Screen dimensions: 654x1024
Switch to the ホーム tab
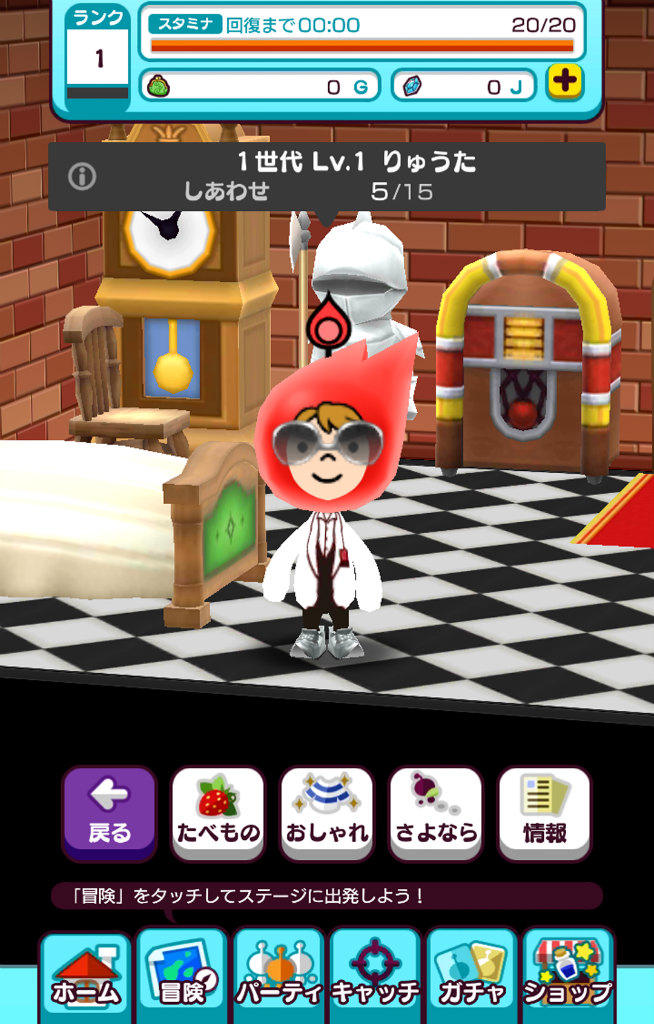click(85, 977)
